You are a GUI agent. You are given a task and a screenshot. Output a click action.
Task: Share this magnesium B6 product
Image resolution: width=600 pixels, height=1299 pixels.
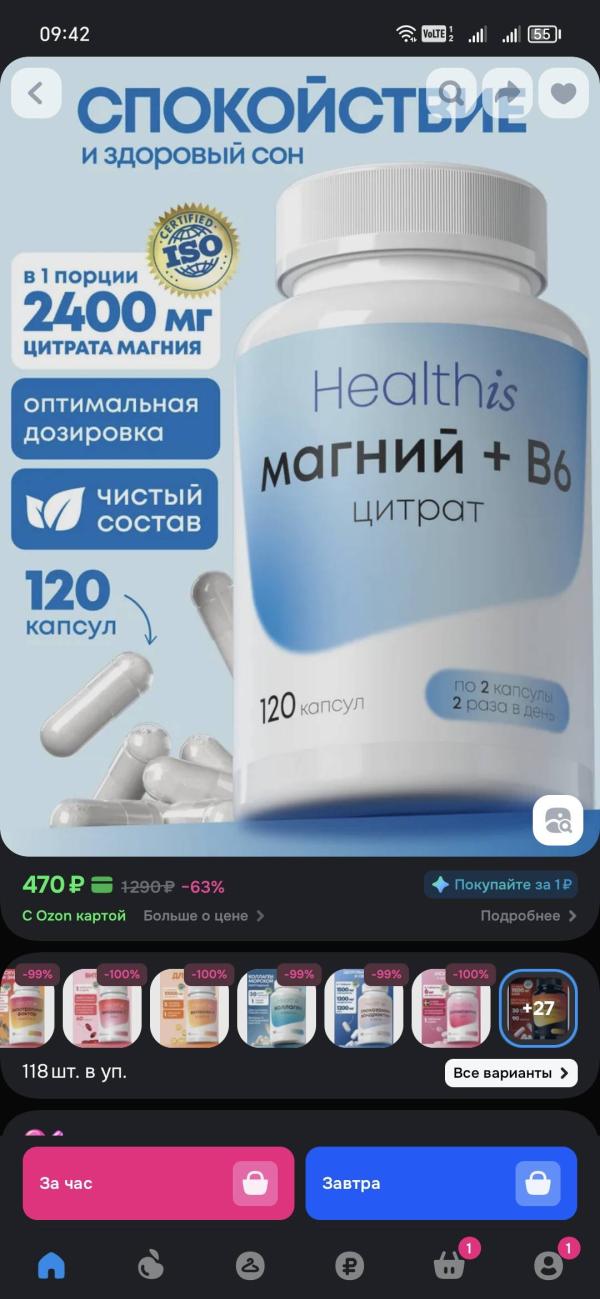pyautogui.click(x=508, y=94)
